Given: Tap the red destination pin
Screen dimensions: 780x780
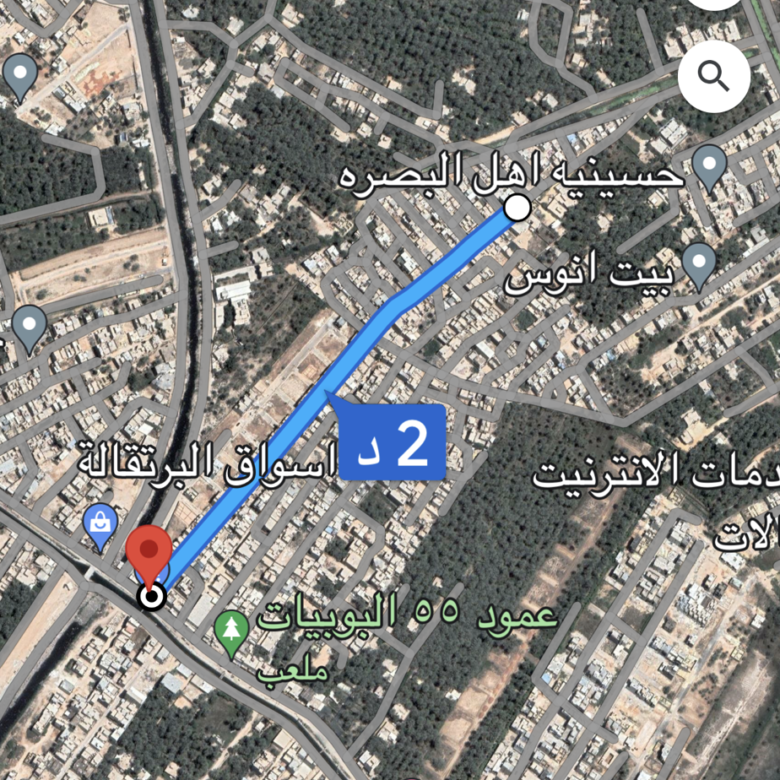Looking at the screenshot, I should (x=152, y=553).
